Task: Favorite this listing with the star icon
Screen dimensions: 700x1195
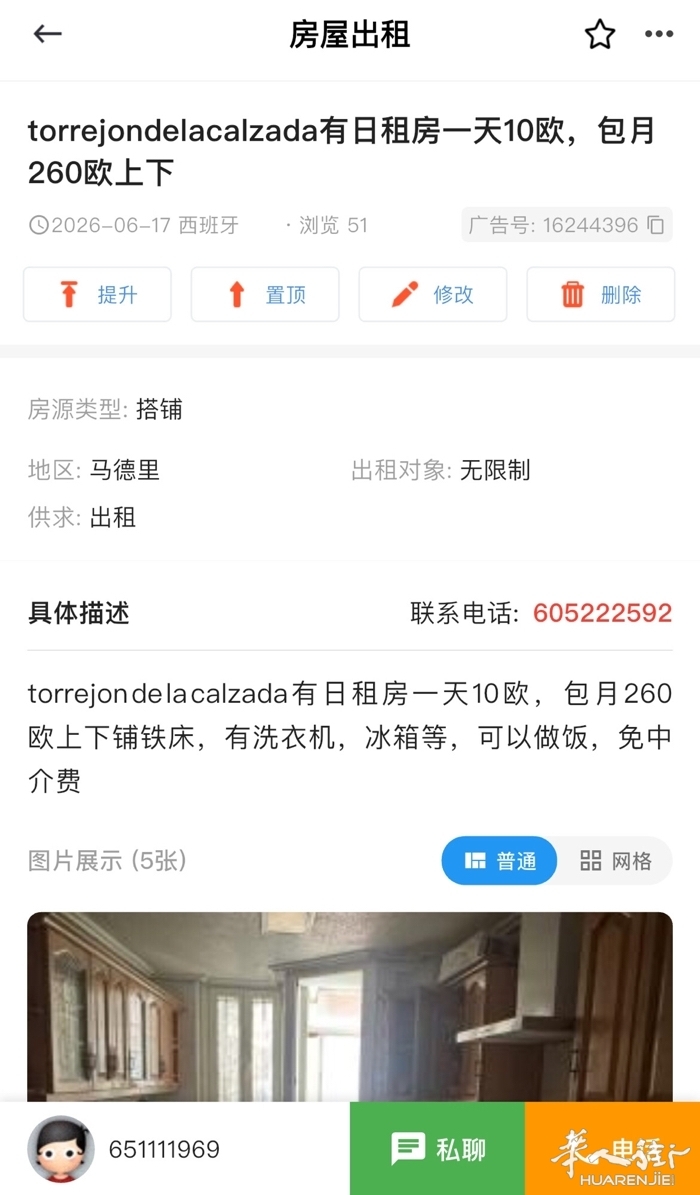Action: click(599, 35)
